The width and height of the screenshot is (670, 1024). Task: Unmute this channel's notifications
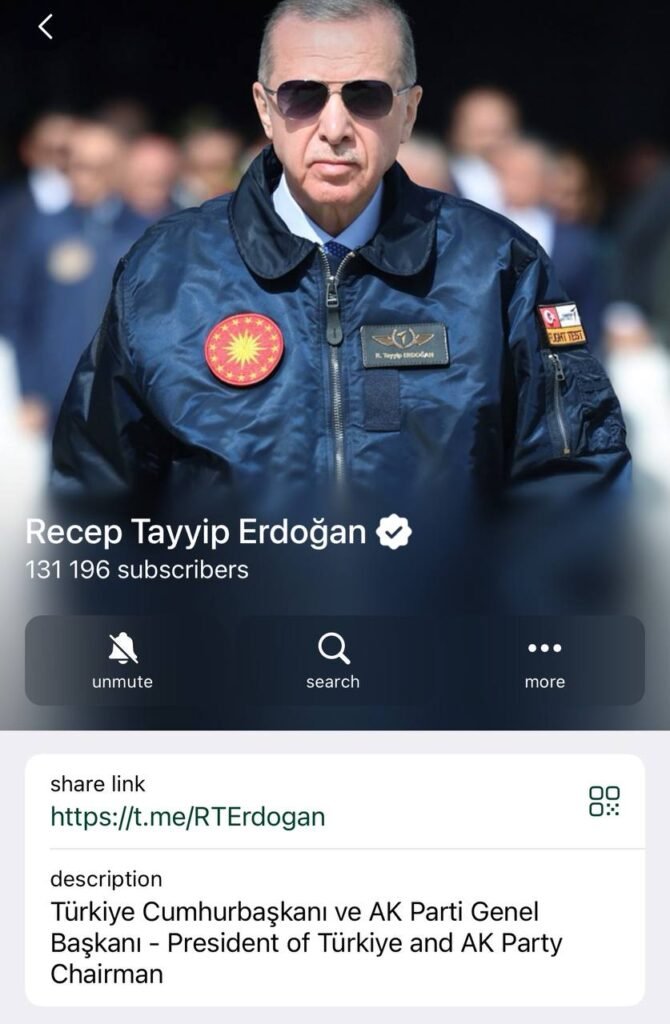click(122, 661)
